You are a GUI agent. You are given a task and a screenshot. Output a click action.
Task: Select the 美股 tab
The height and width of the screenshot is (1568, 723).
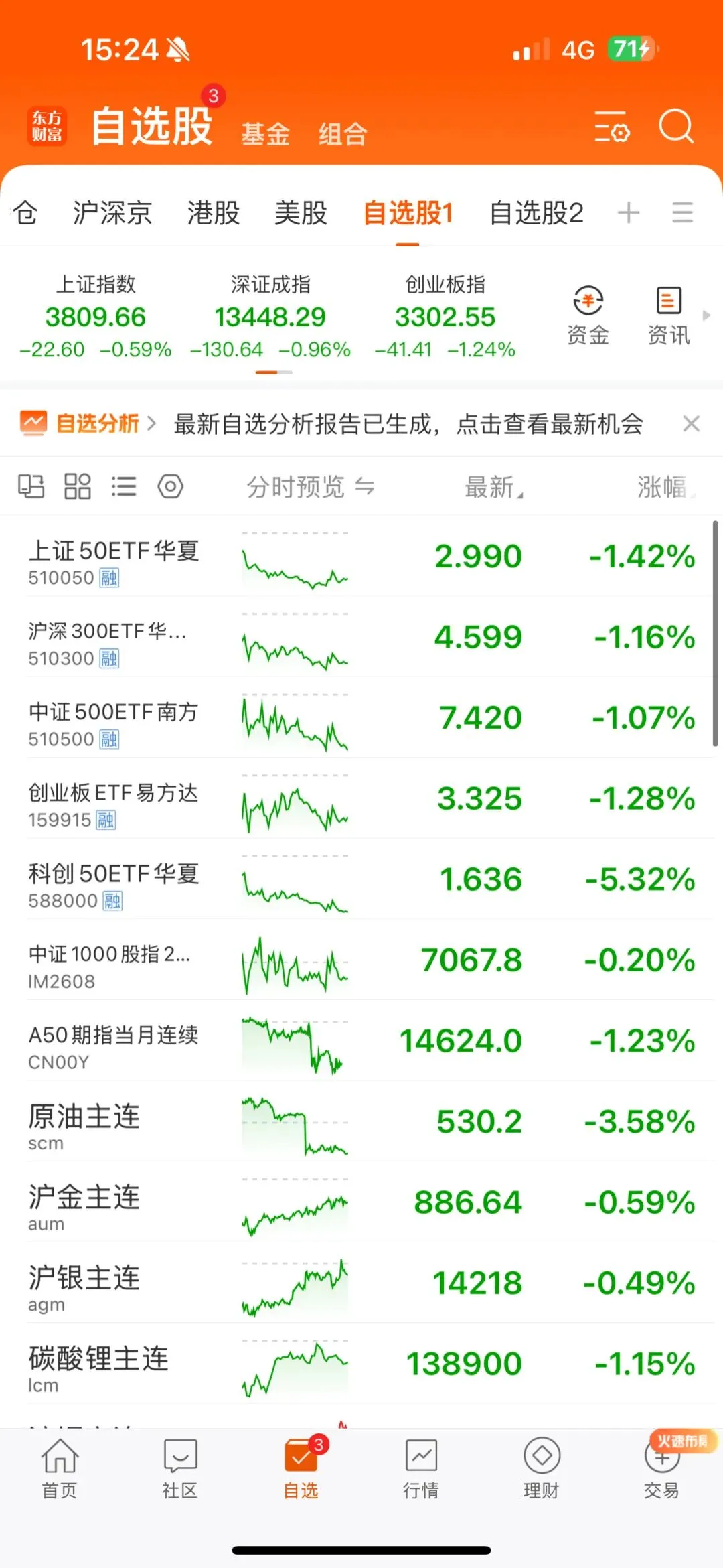[301, 213]
